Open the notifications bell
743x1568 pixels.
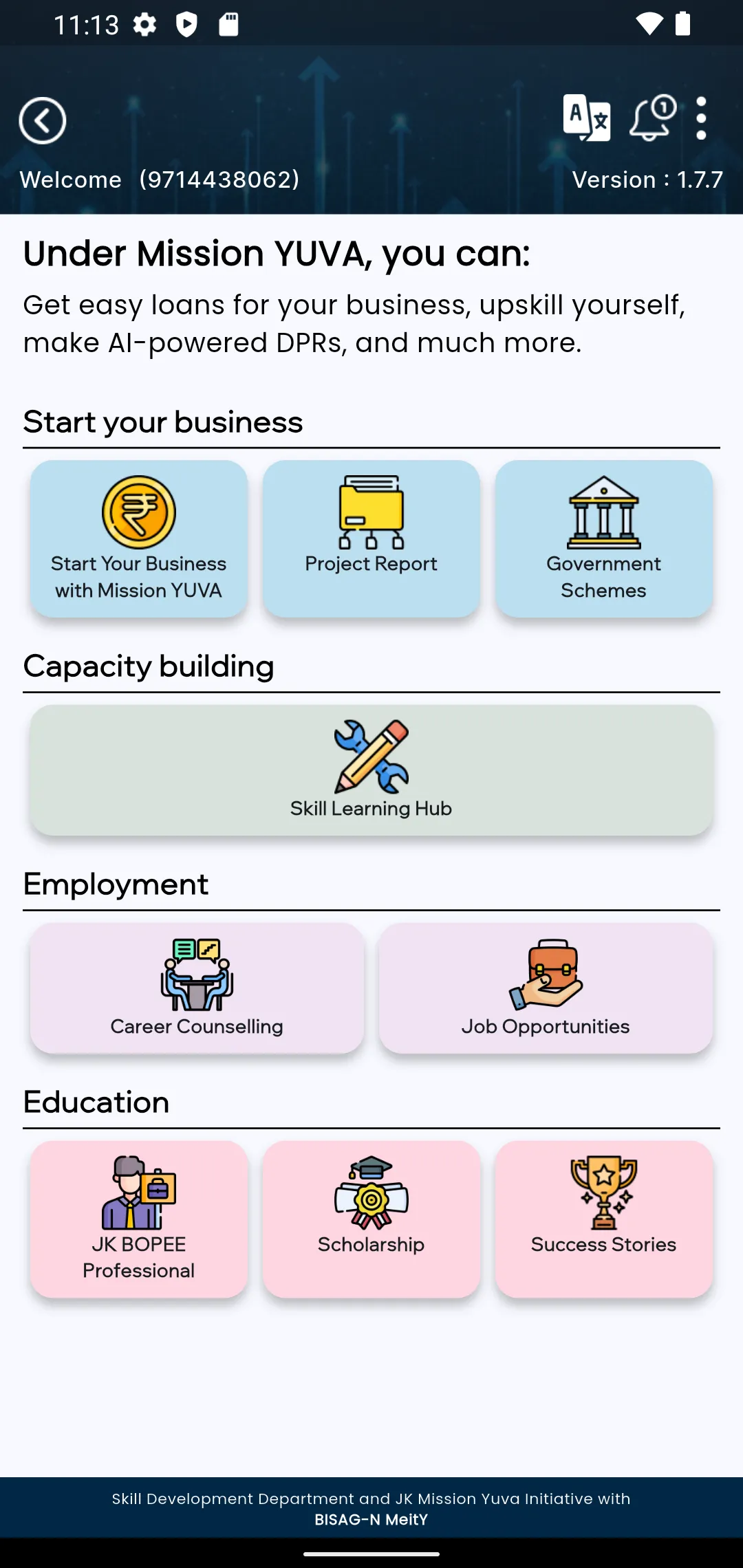pos(652,118)
